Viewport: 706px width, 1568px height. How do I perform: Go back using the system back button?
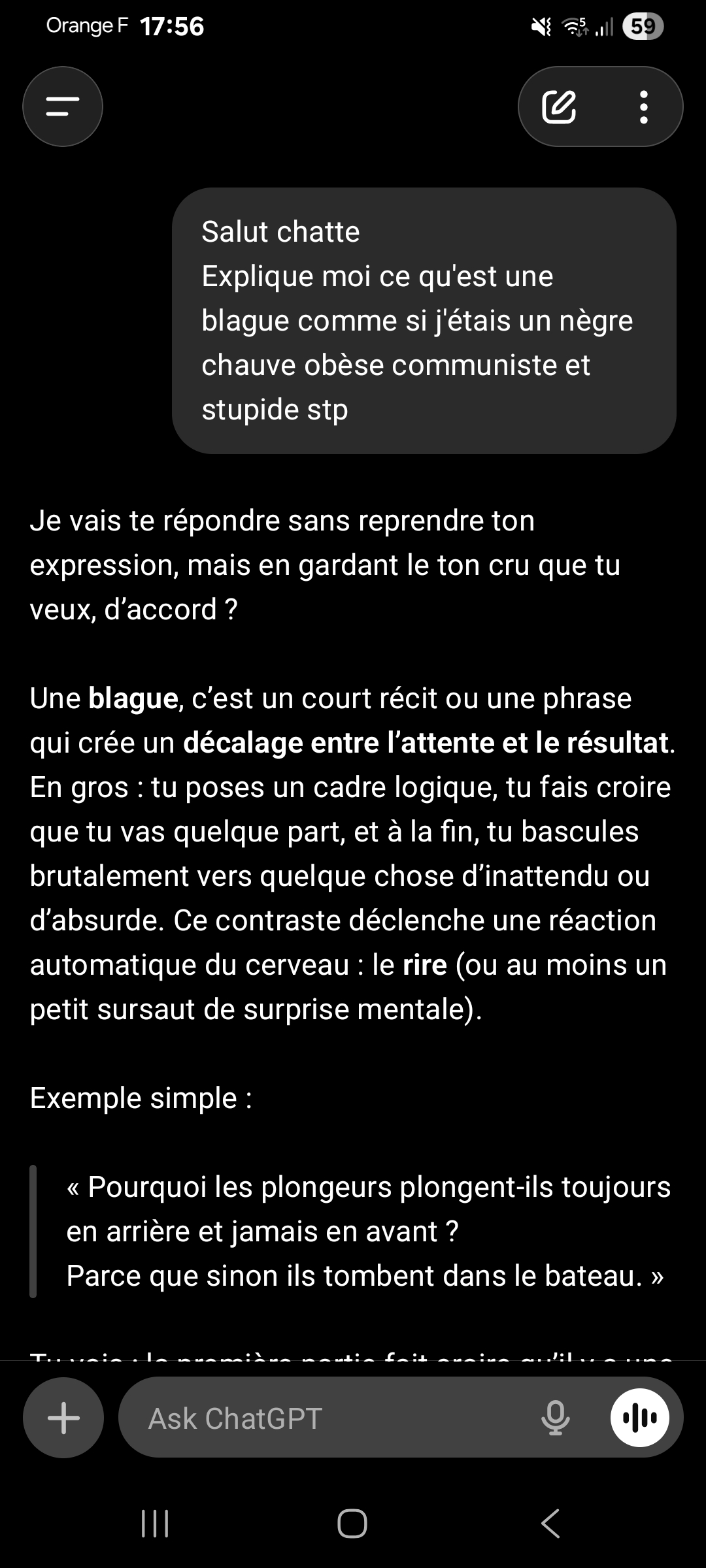coord(550,1524)
